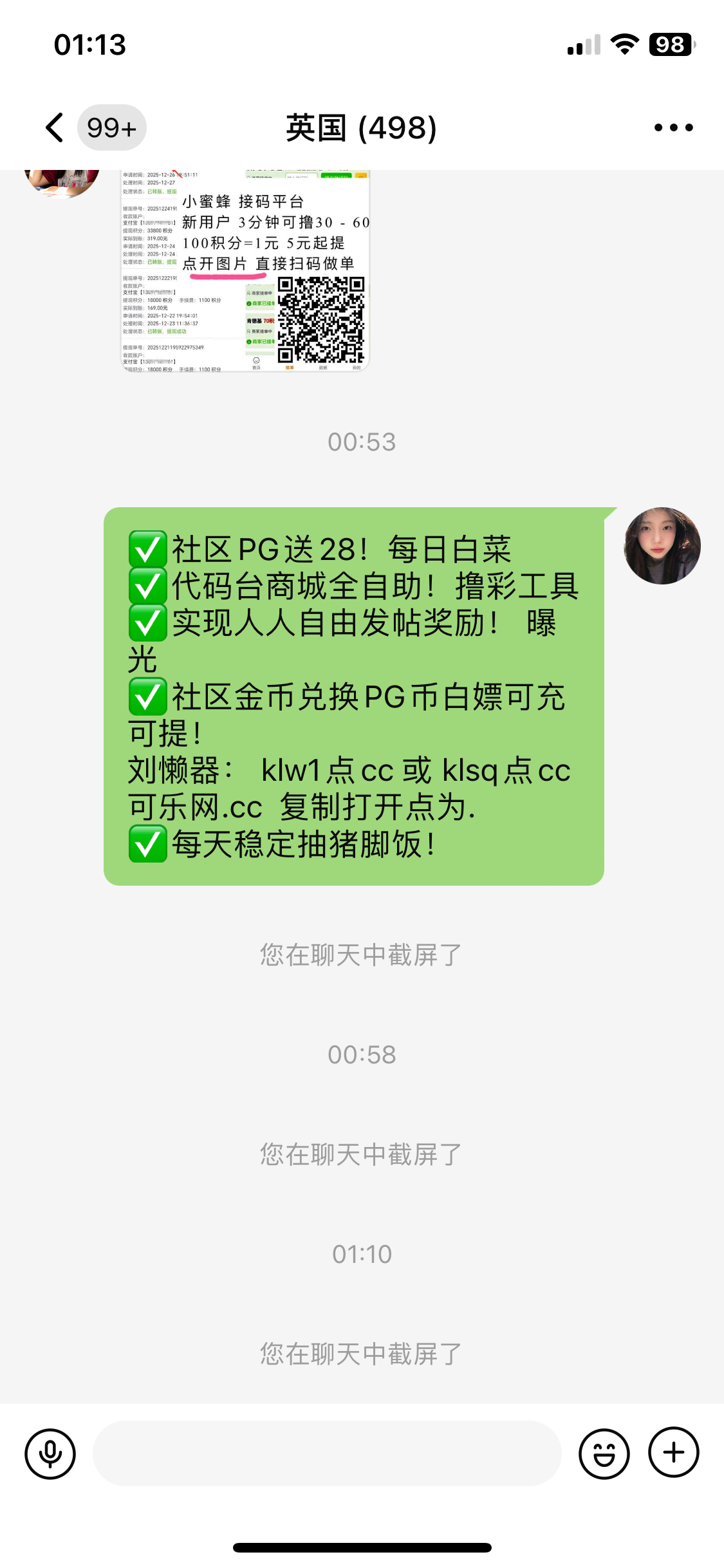Tap the voice message microphone icon
Viewport: 724px width, 1568px height.
click(x=50, y=1454)
